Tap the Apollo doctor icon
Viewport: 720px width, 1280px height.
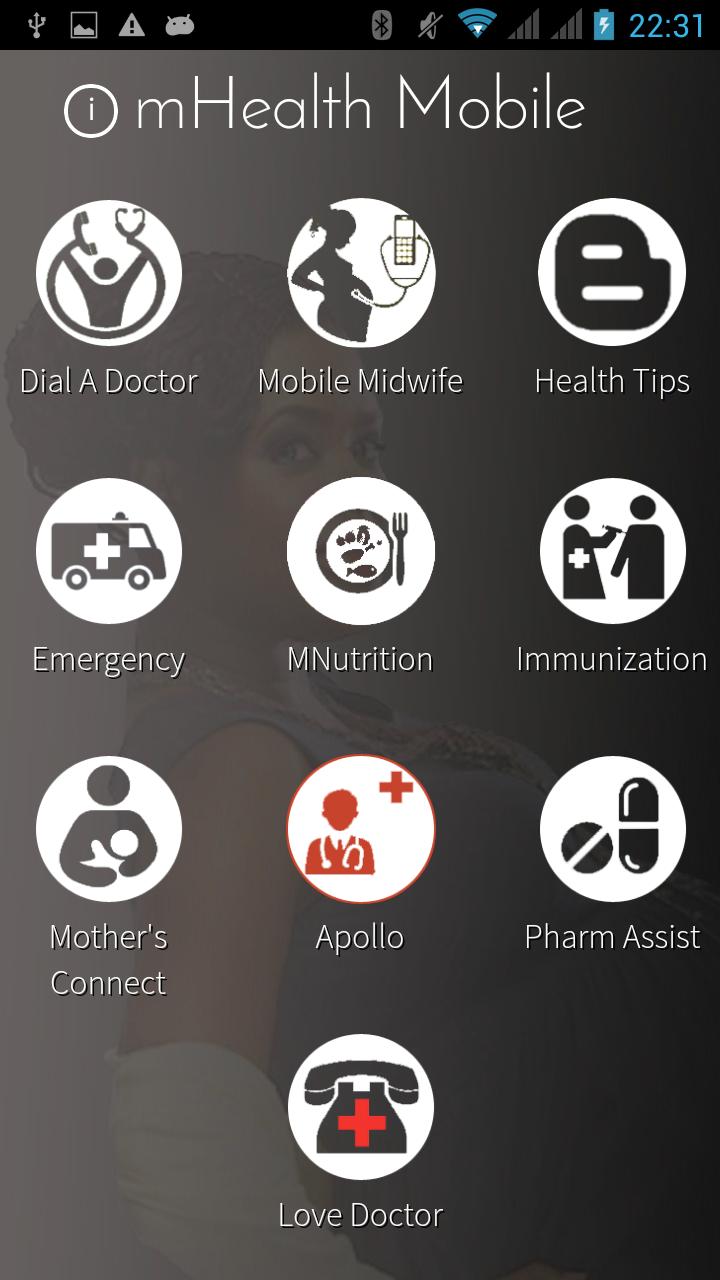point(361,829)
